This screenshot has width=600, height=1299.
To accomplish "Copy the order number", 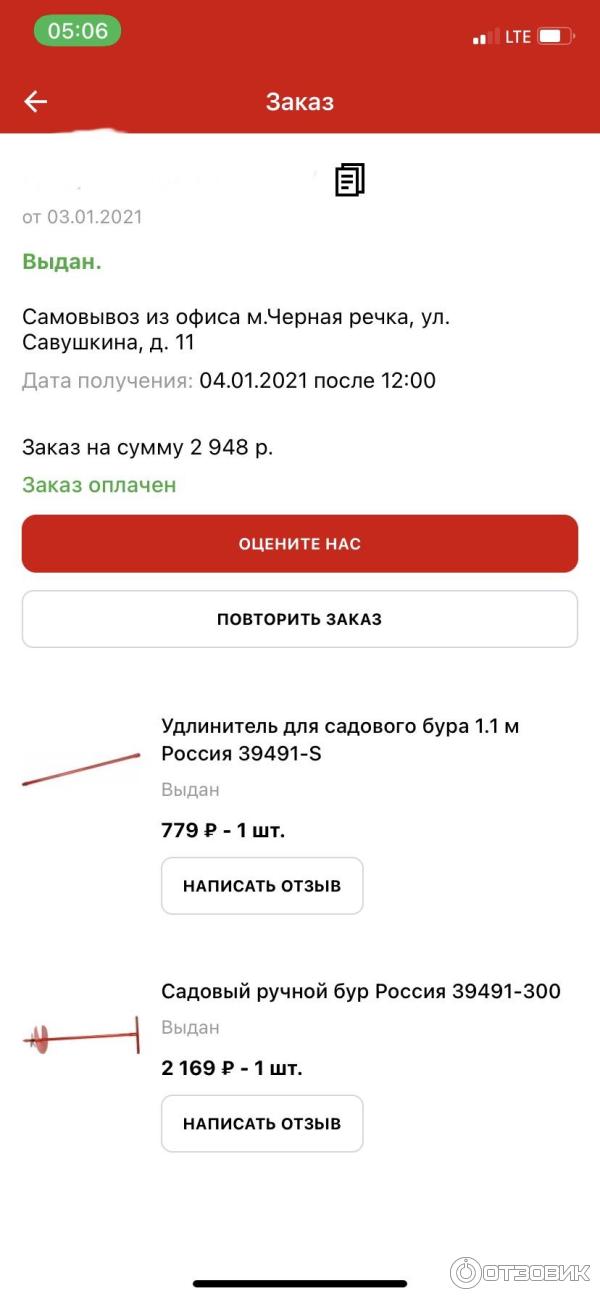I will 350,180.
